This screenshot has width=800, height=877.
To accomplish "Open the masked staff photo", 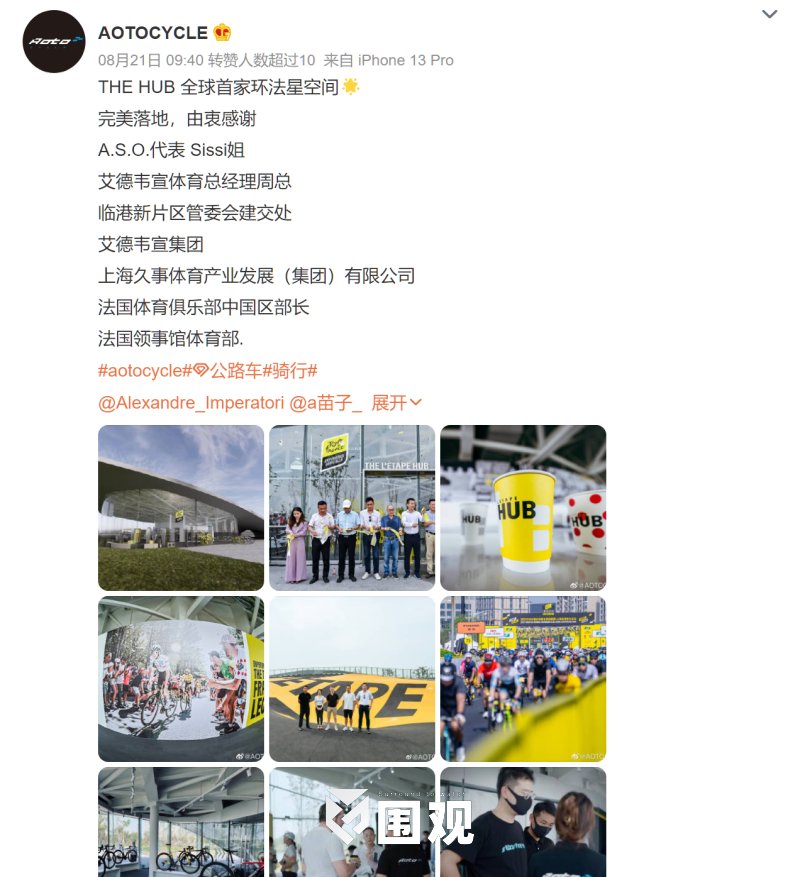I will 523,822.
